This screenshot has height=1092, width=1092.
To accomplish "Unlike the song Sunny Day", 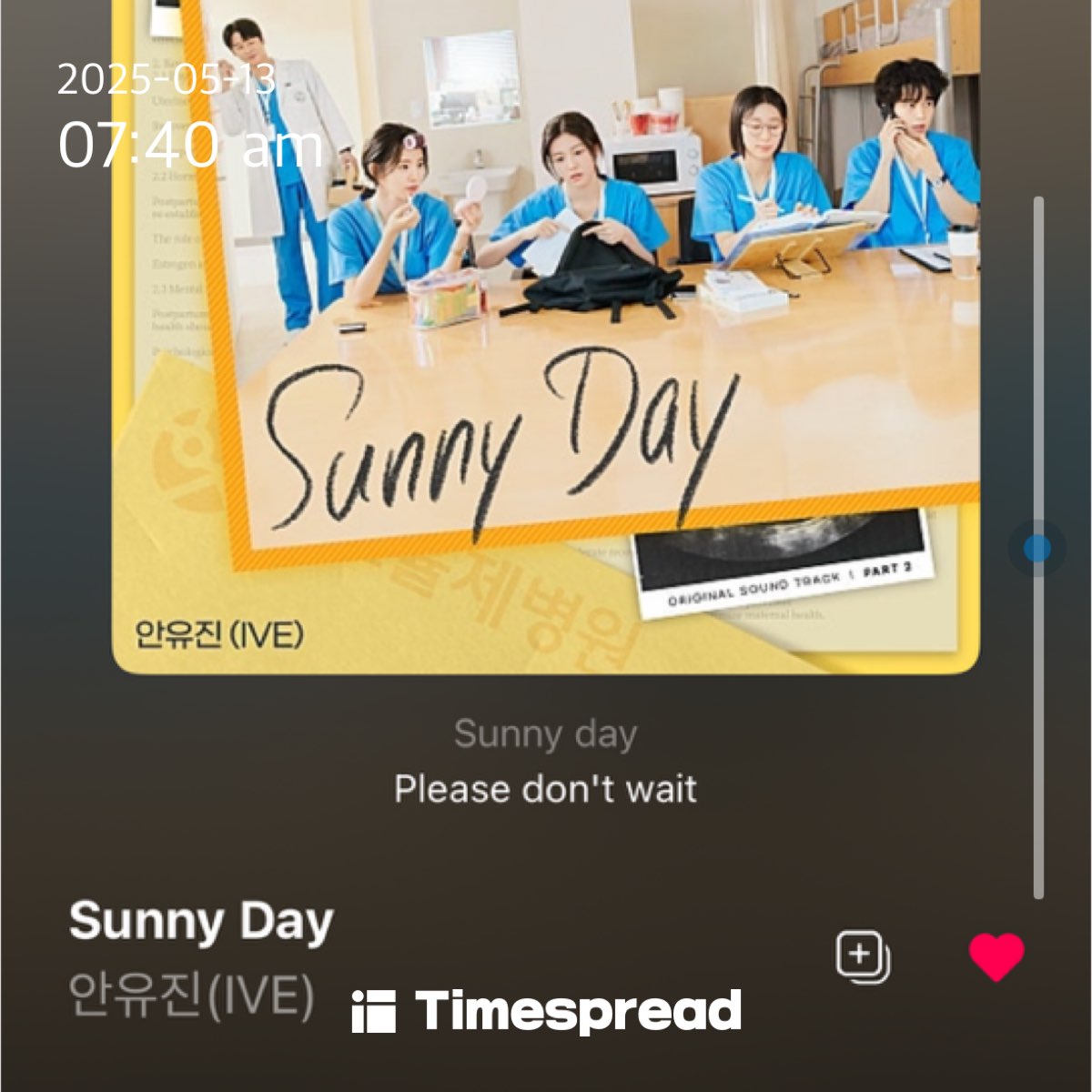I will tap(996, 957).
